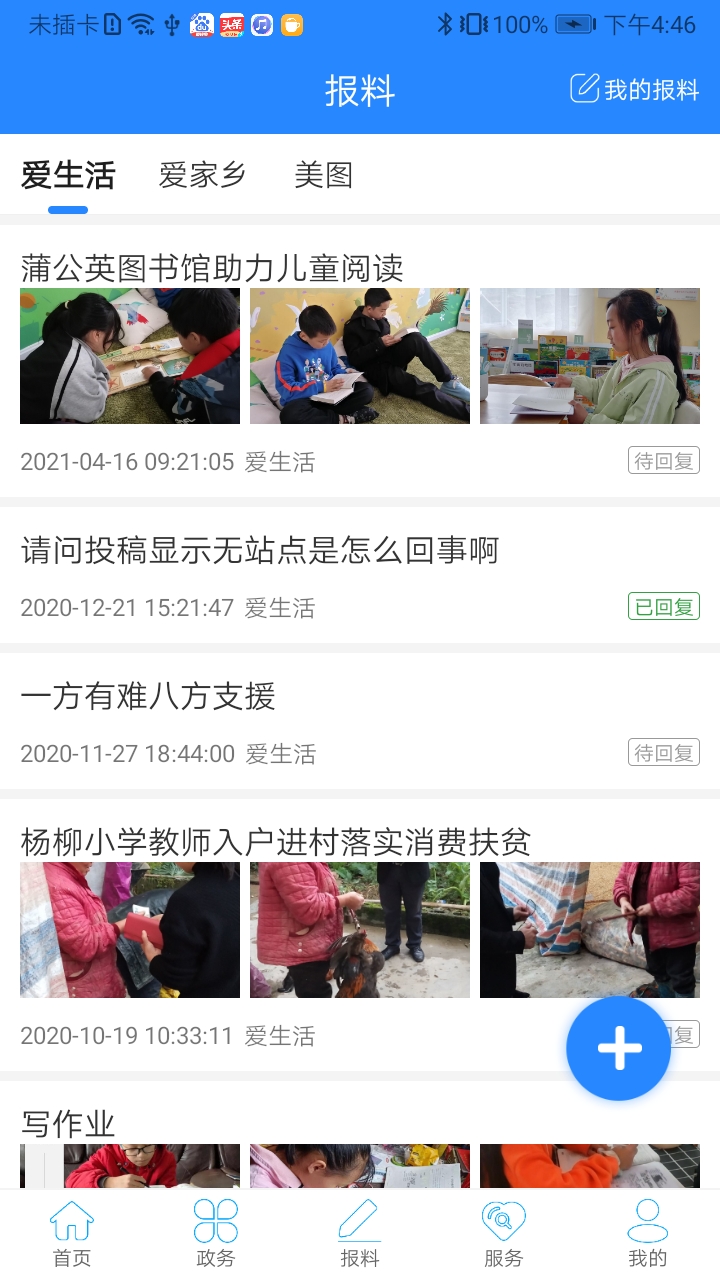Tap the blue plus button to add 报料
The height and width of the screenshot is (1280, 720).
(x=618, y=1048)
